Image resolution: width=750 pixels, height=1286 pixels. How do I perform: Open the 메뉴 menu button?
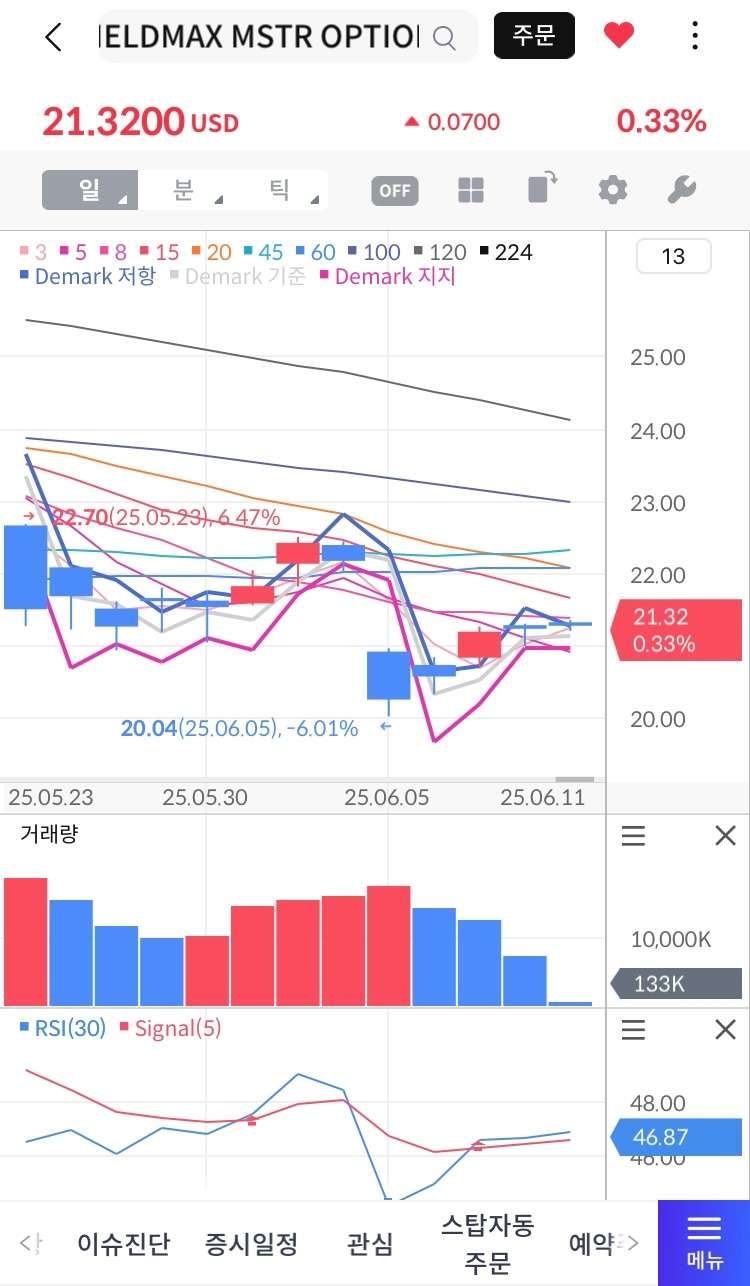pos(704,1243)
